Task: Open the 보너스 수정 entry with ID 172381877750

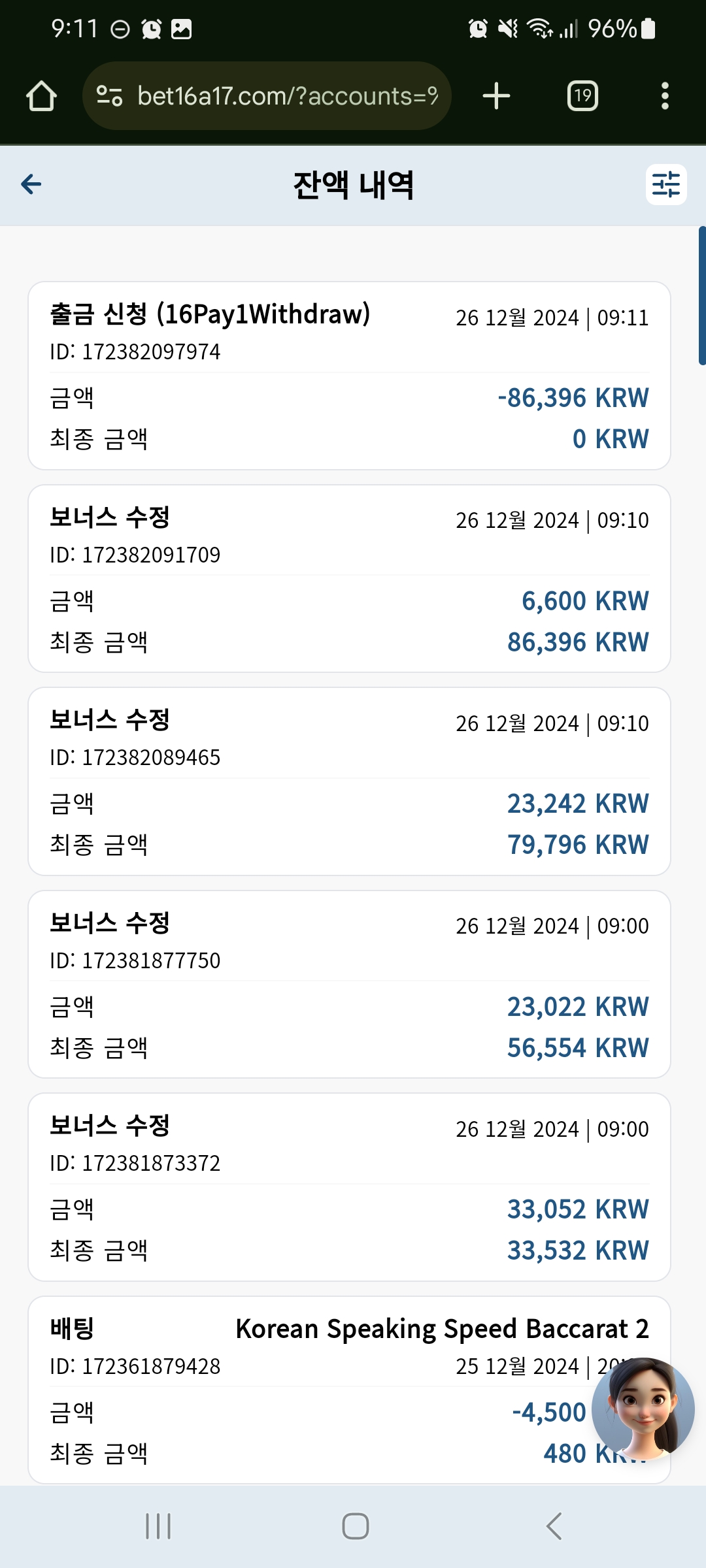Action: tap(349, 984)
